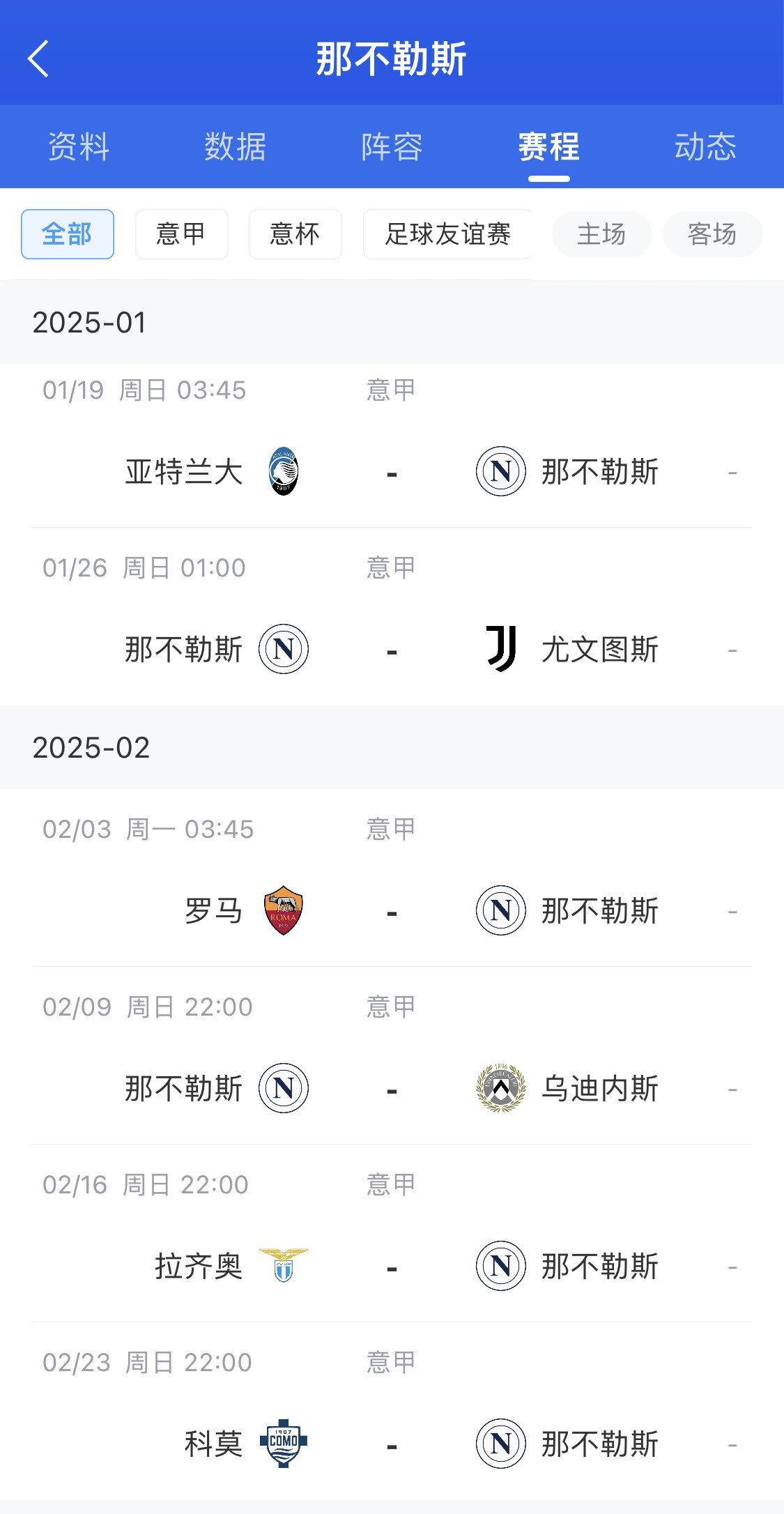Select the 足球友谊赛 friendly filter

[x=447, y=234]
